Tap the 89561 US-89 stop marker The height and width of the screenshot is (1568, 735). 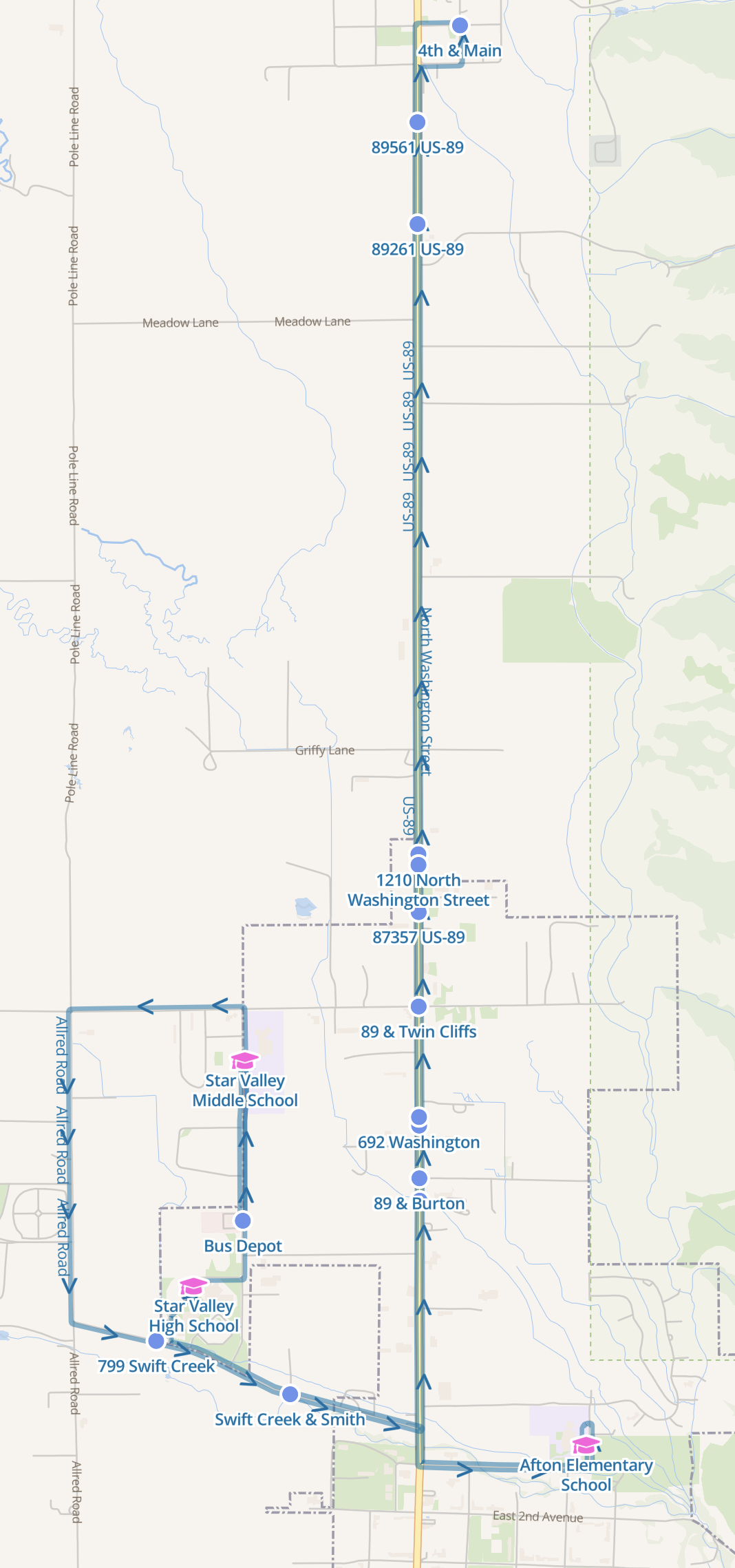418,123
